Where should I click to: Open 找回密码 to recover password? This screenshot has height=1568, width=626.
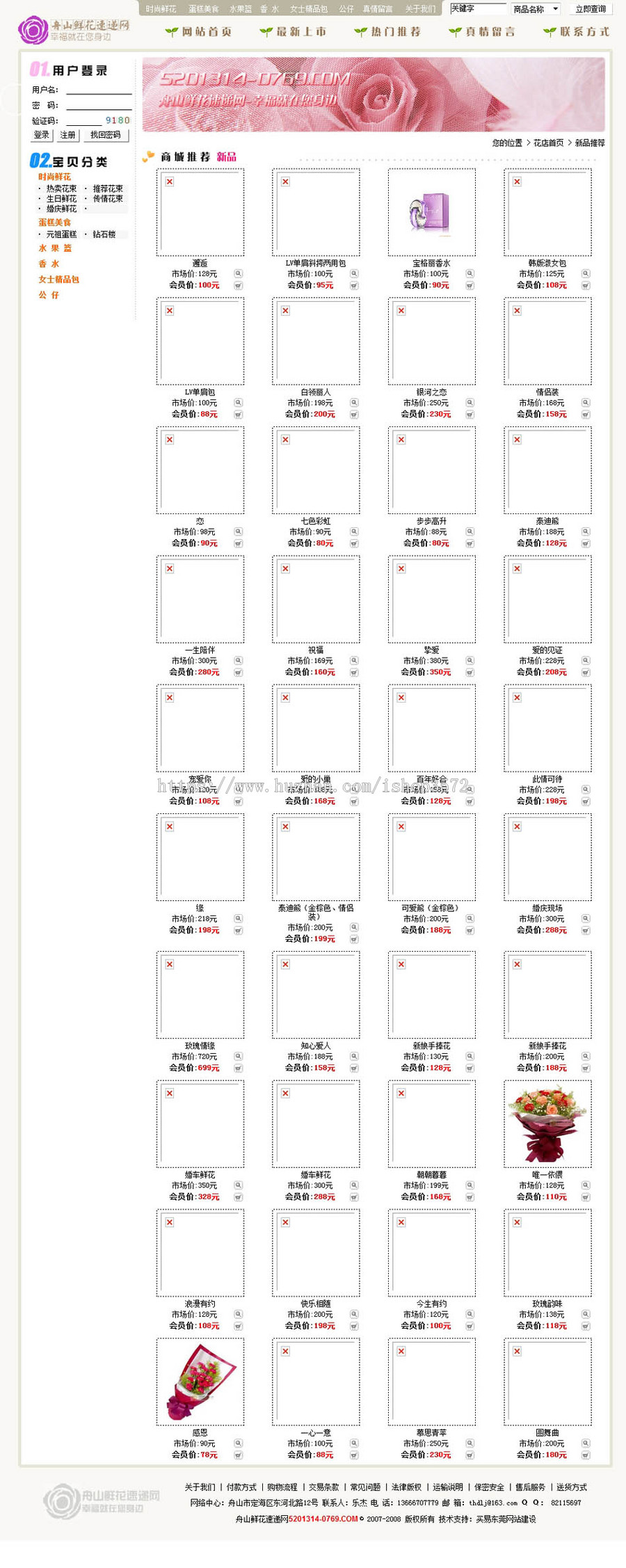tap(104, 135)
